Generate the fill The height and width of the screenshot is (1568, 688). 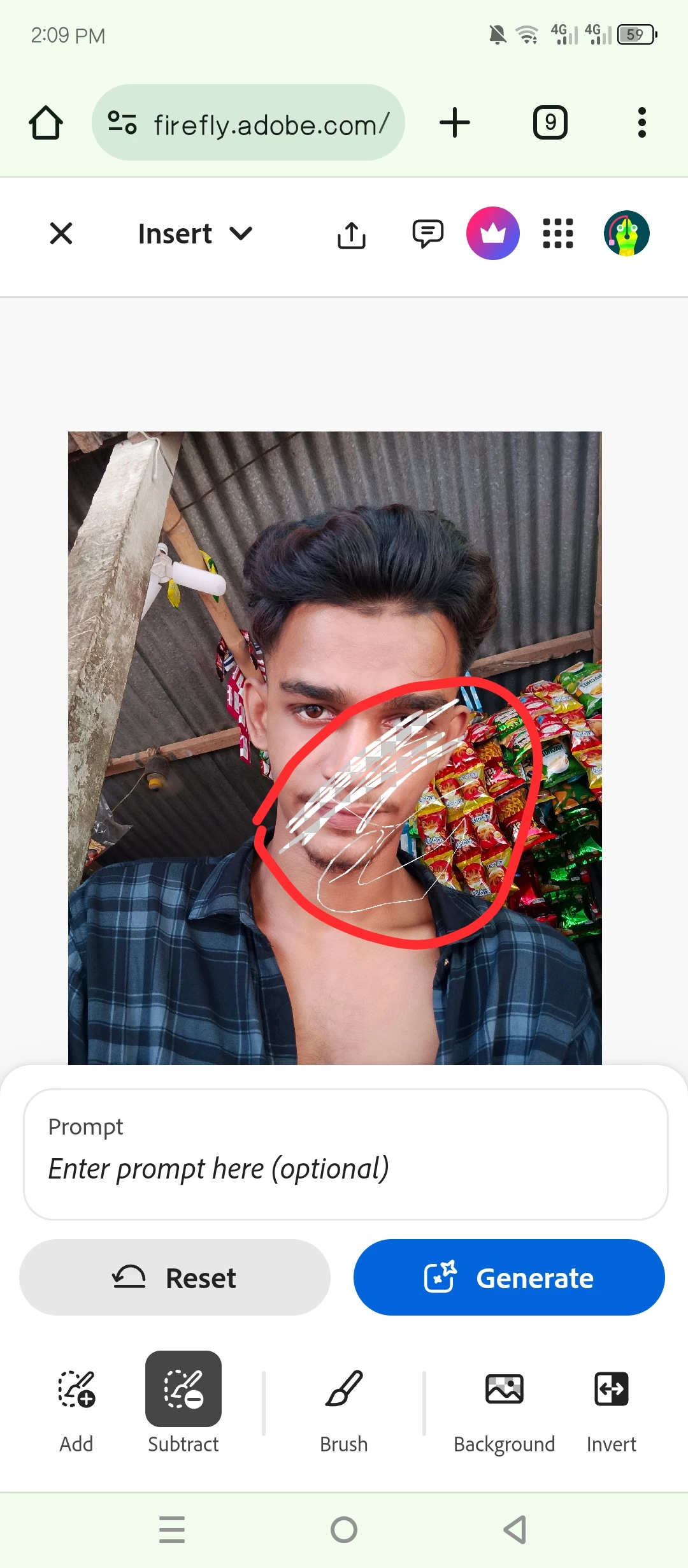[x=508, y=1277]
